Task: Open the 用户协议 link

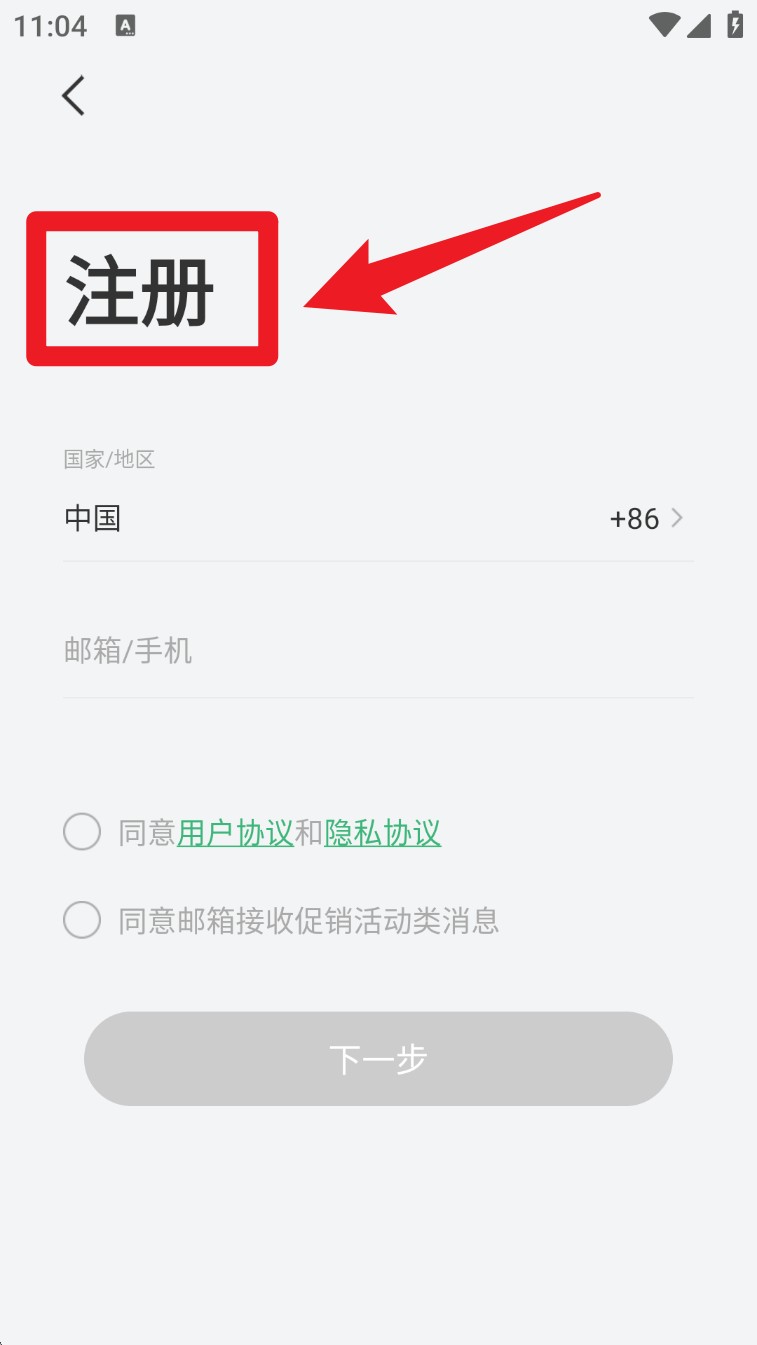Action: [235, 833]
